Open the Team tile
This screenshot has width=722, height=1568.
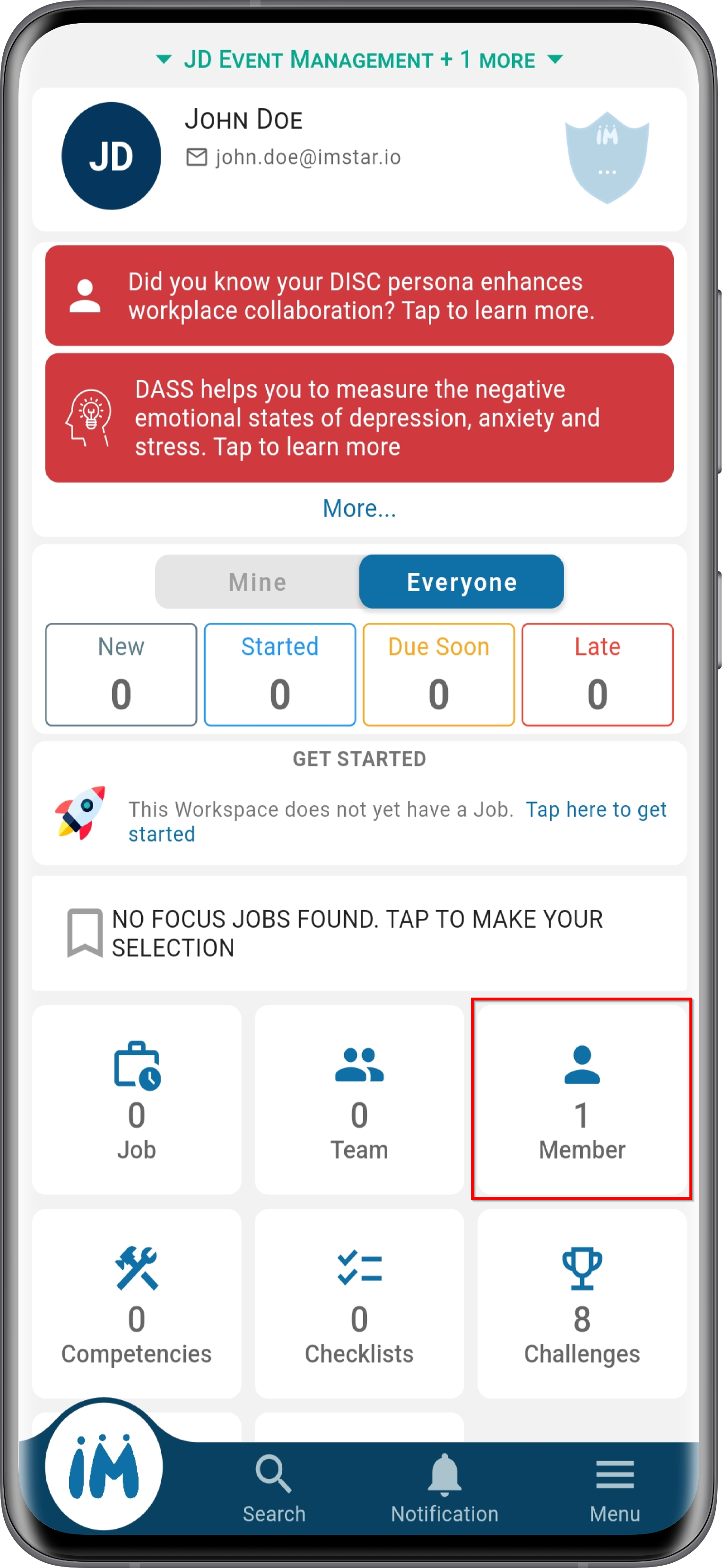click(359, 1100)
